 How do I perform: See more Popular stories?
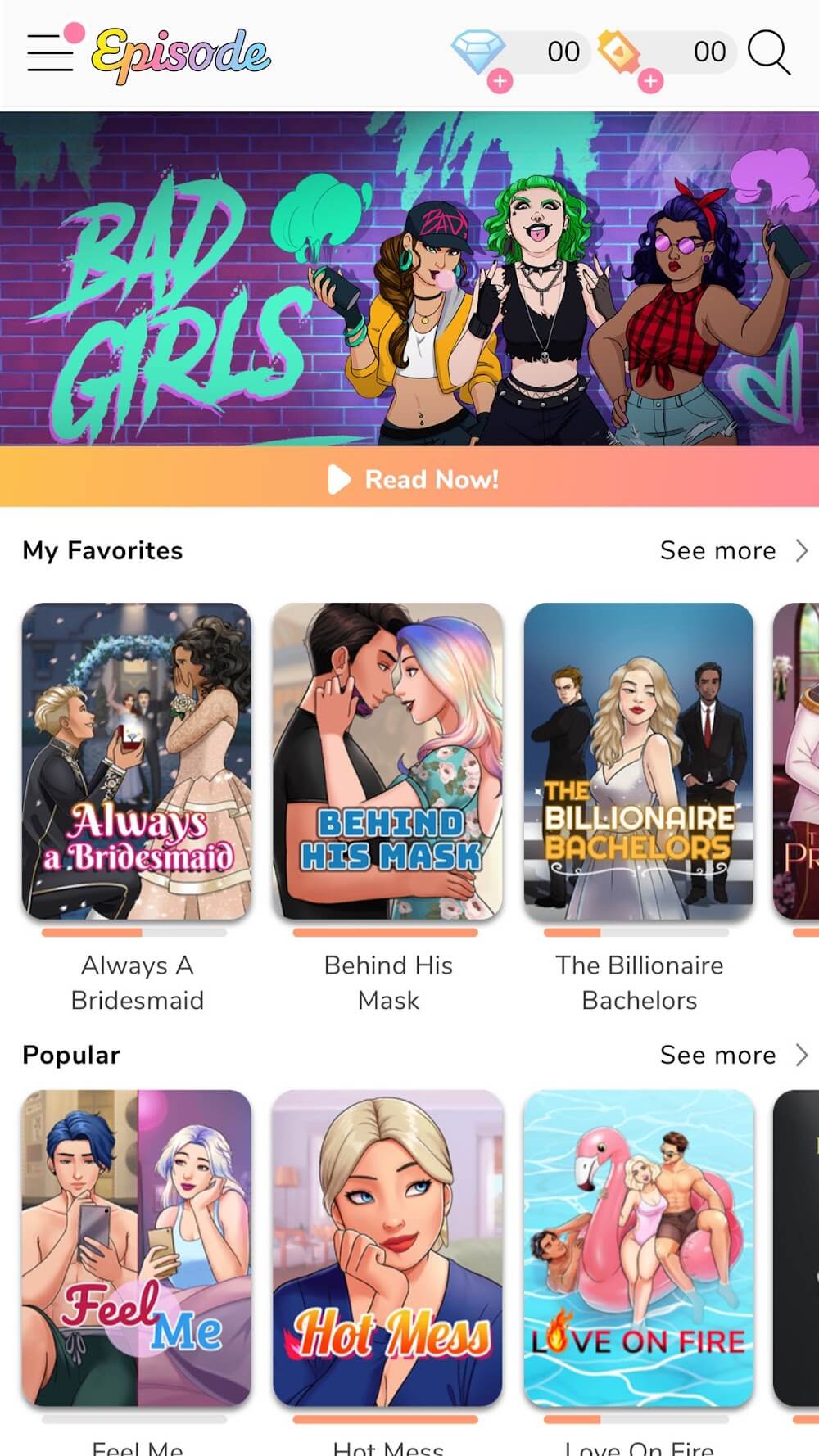(x=732, y=1055)
